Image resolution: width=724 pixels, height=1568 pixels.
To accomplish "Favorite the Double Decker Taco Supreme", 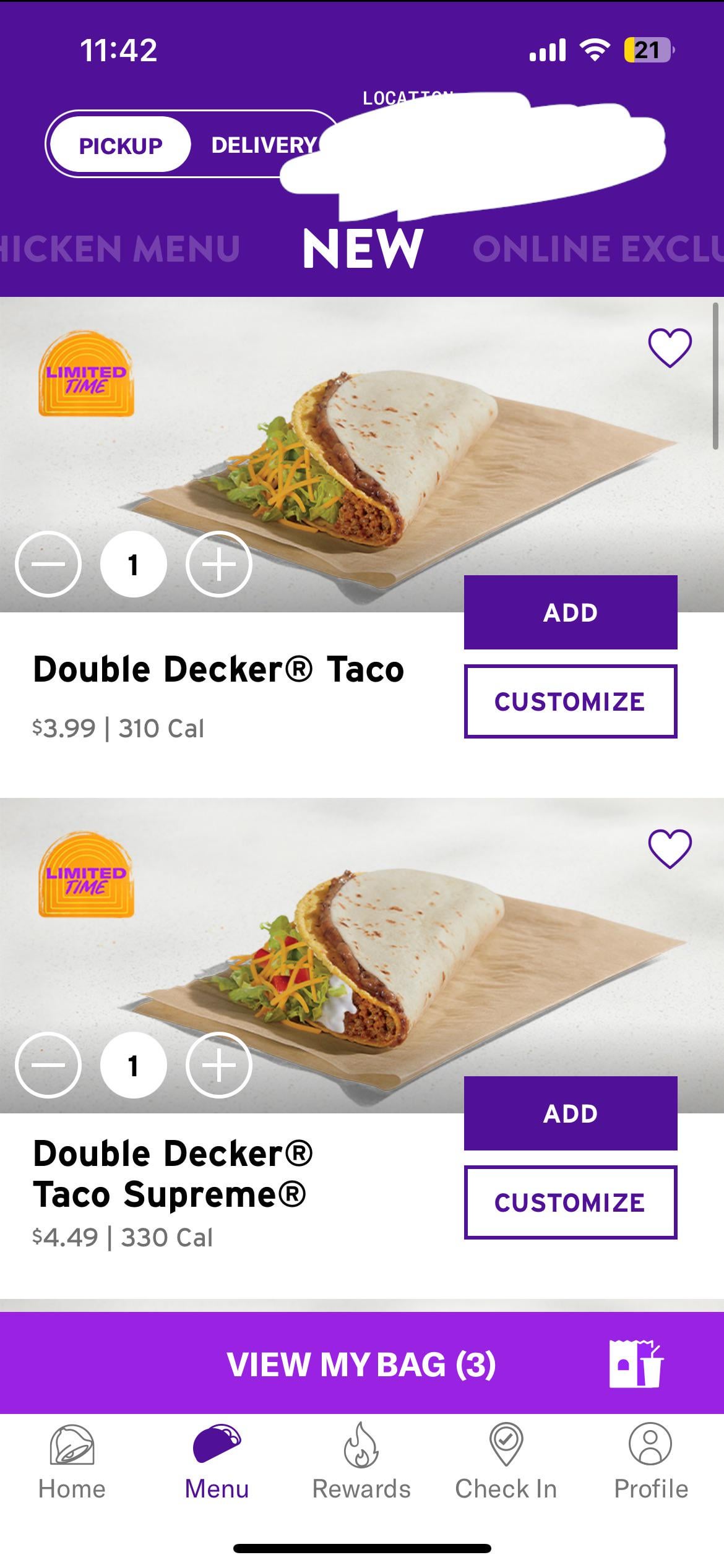I will pyautogui.click(x=670, y=848).
